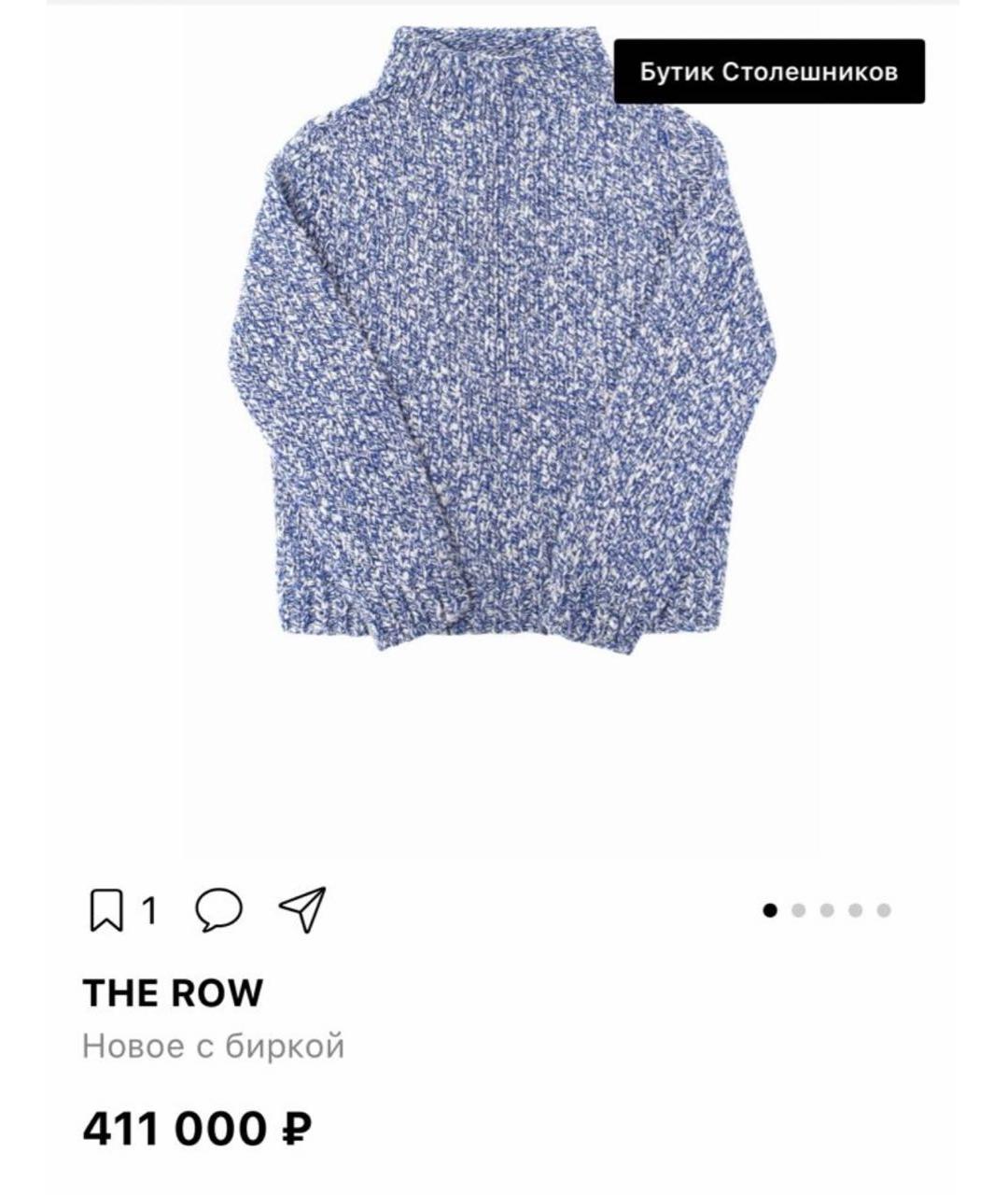The image size is (1008, 1195).
Task: Bookmark this The Row sweater
Action: tap(106, 909)
